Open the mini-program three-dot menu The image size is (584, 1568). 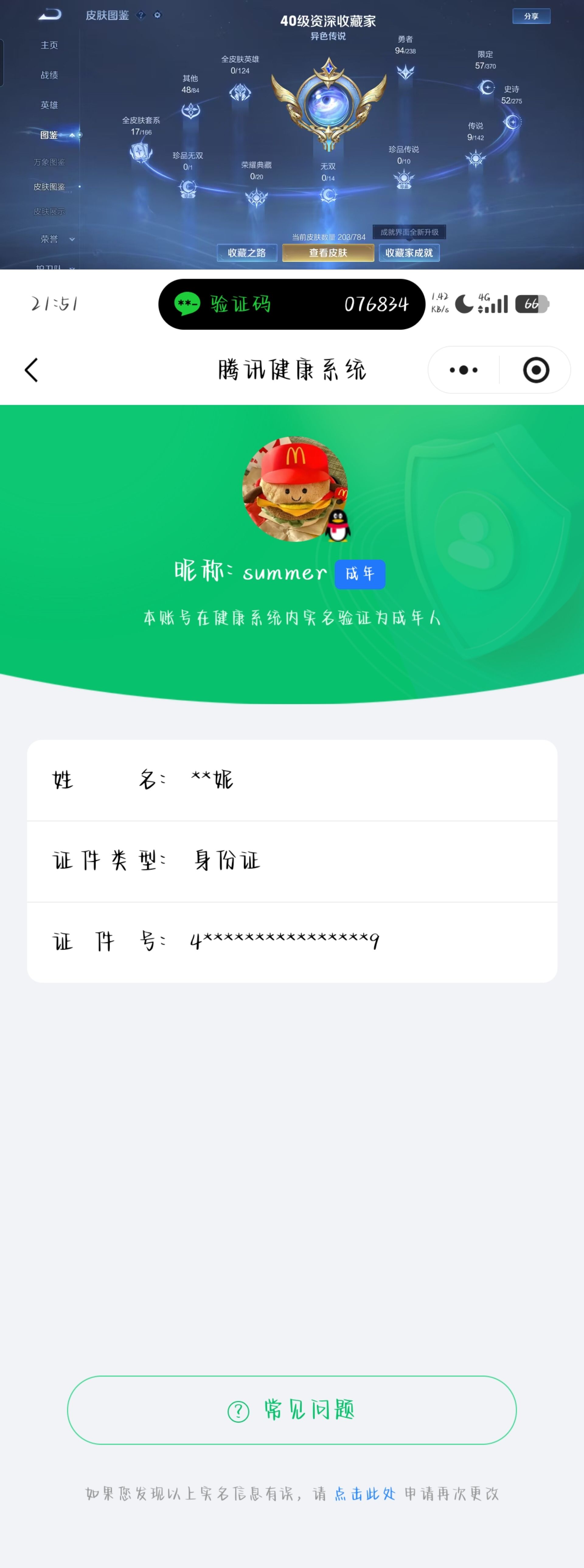click(x=464, y=369)
